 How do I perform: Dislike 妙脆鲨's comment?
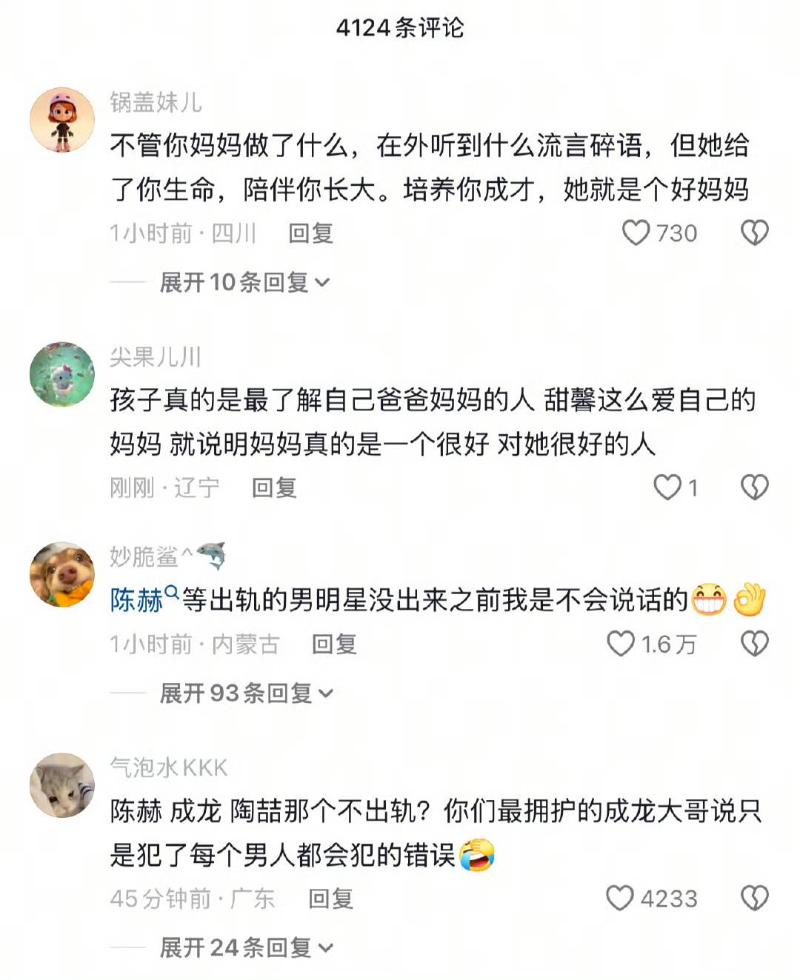click(754, 643)
